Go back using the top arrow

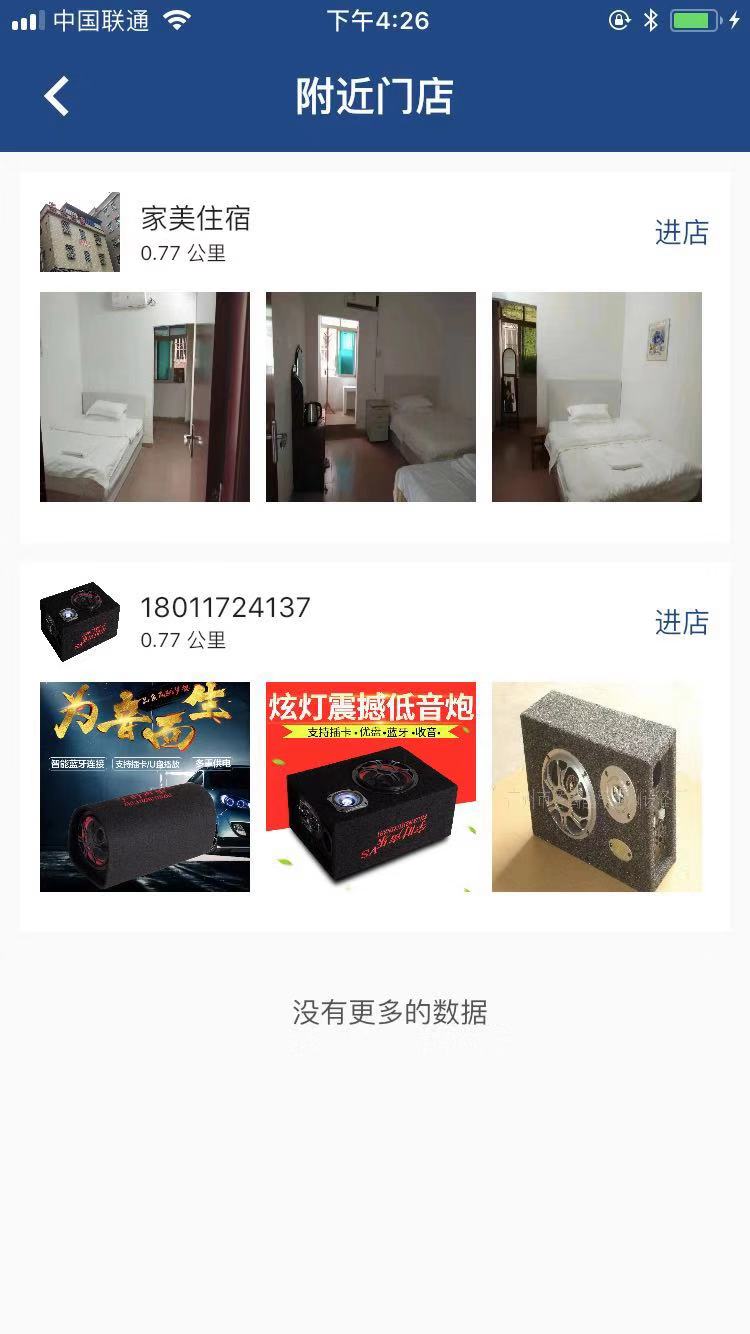(57, 97)
